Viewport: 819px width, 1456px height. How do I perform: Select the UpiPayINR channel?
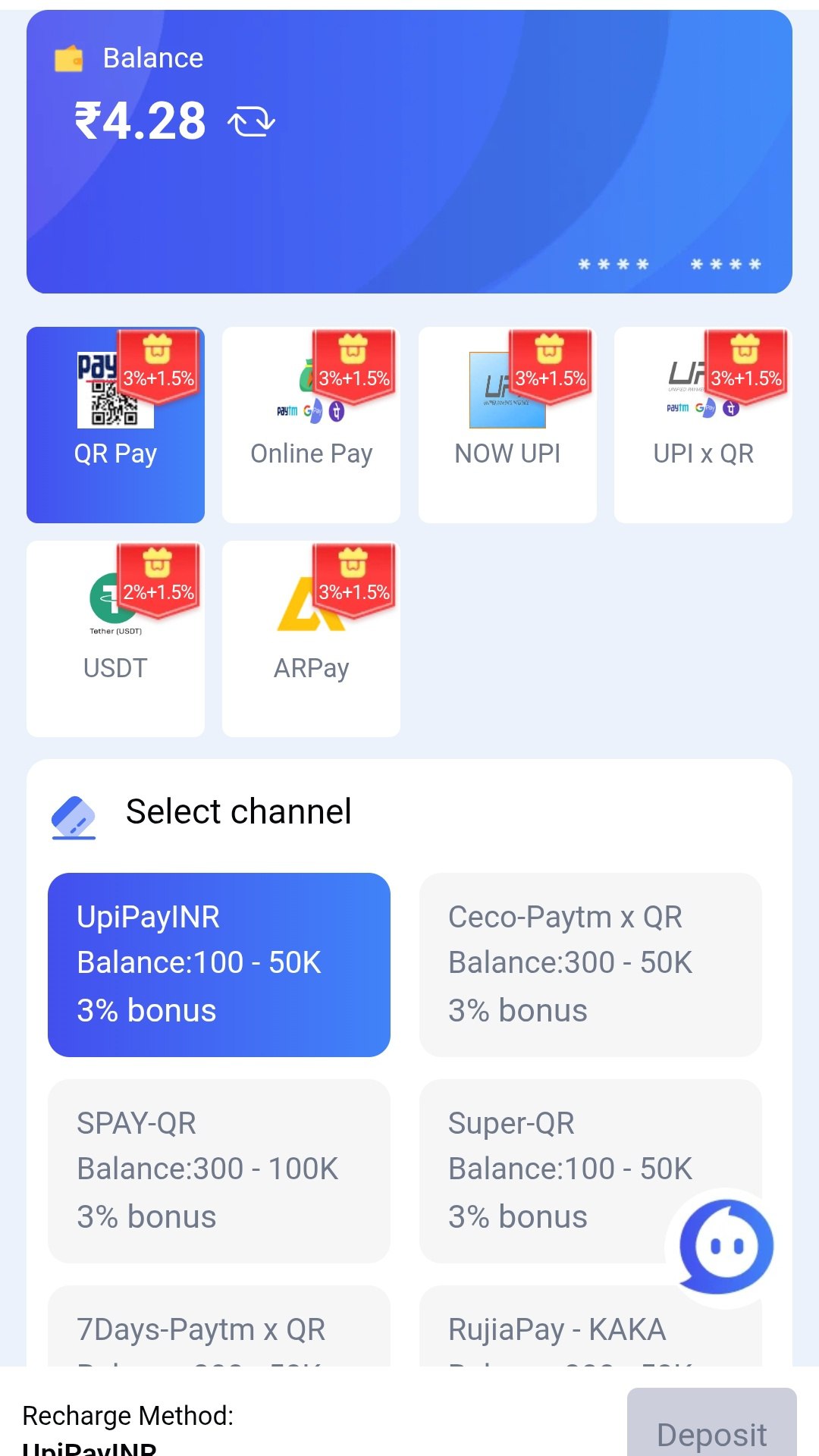pyautogui.click(x=218, y=965)
